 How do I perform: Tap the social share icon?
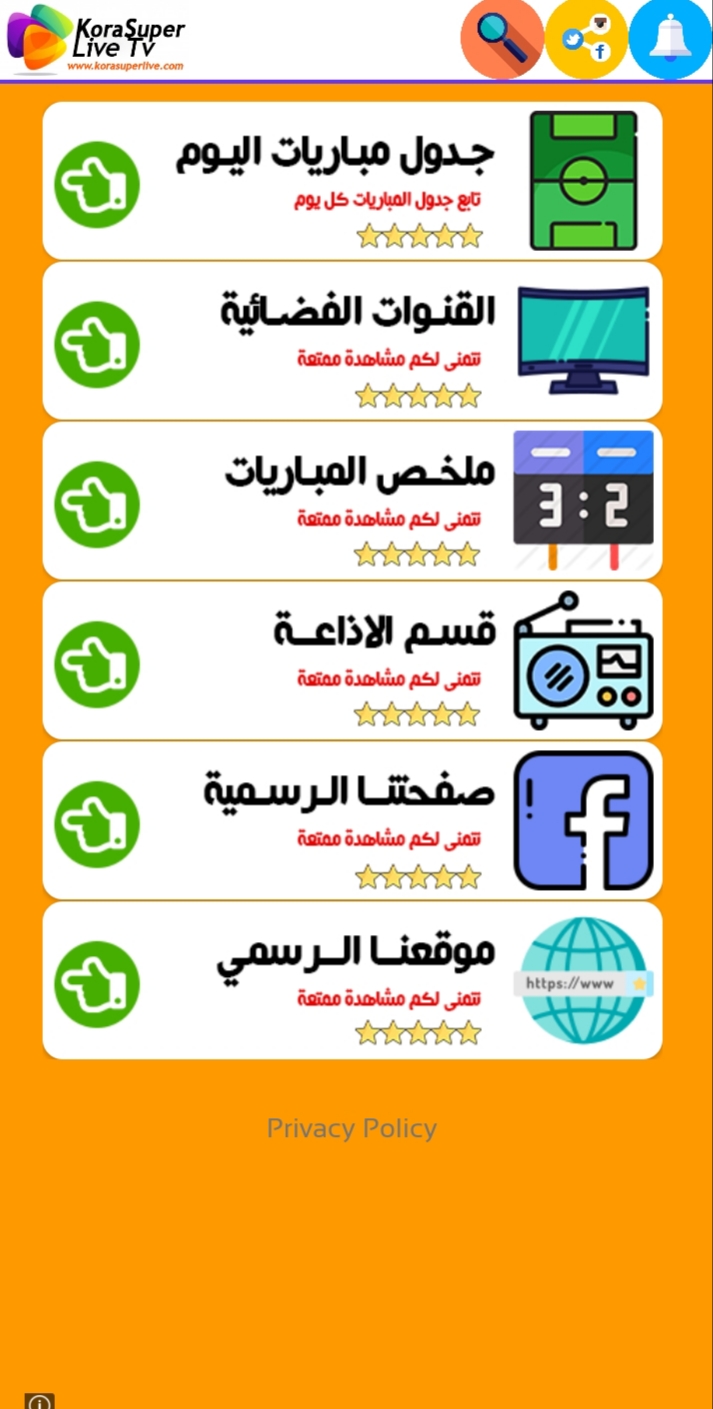point(586,39)
